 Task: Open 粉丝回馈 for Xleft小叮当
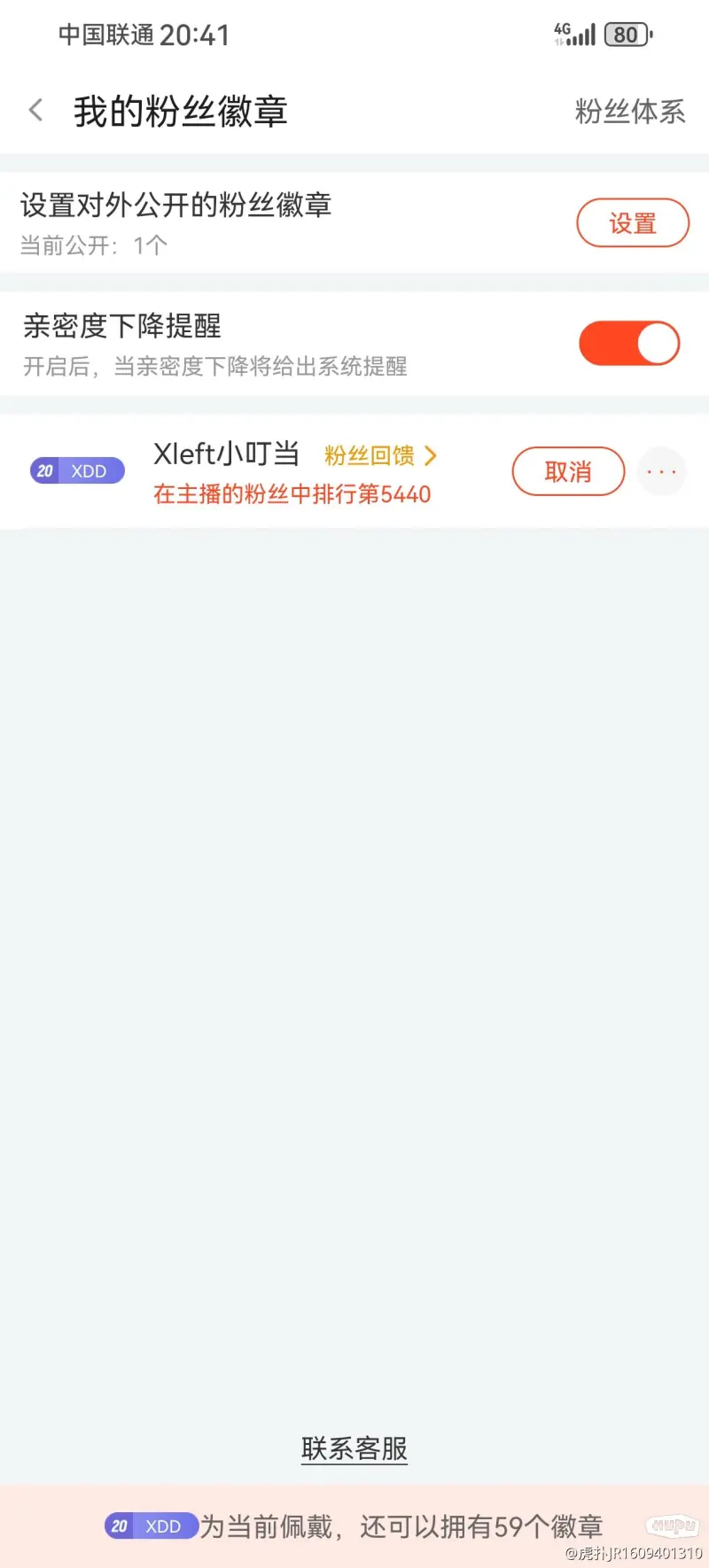click(x=380, y=455)
